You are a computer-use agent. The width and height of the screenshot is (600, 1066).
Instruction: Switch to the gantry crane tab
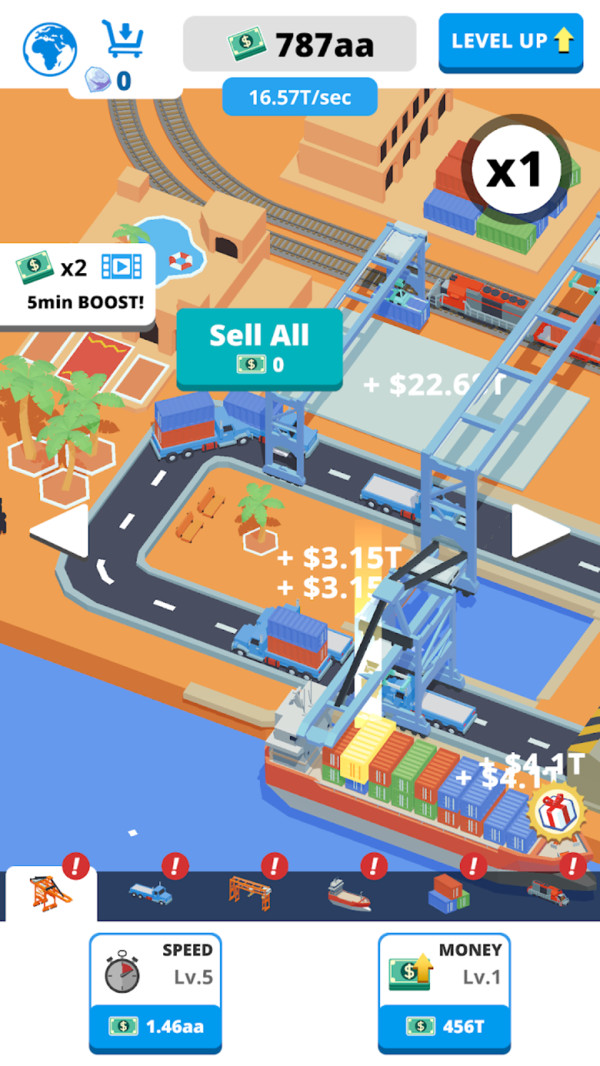[x=249, y=893]
